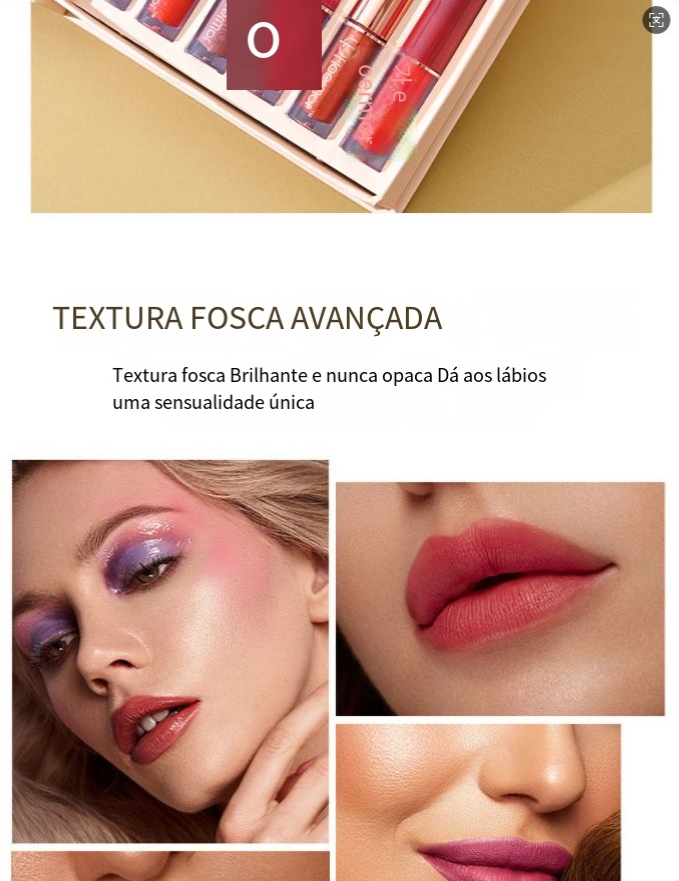Screen dimensions: 679x881
Task: Tap the image translation icon
Action: [x=656, y=20]
